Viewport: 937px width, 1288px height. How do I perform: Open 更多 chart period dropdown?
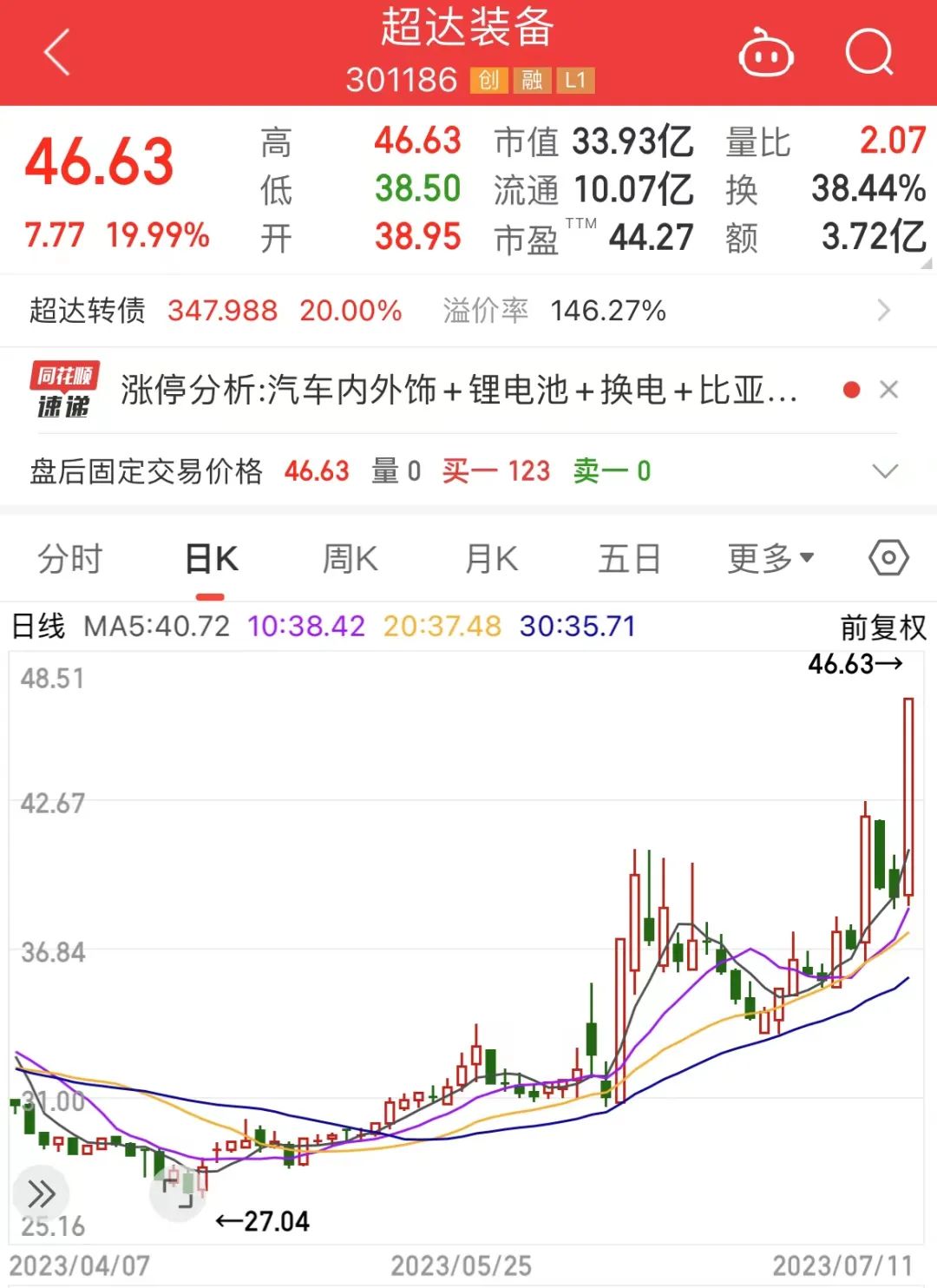click(770, 559)
